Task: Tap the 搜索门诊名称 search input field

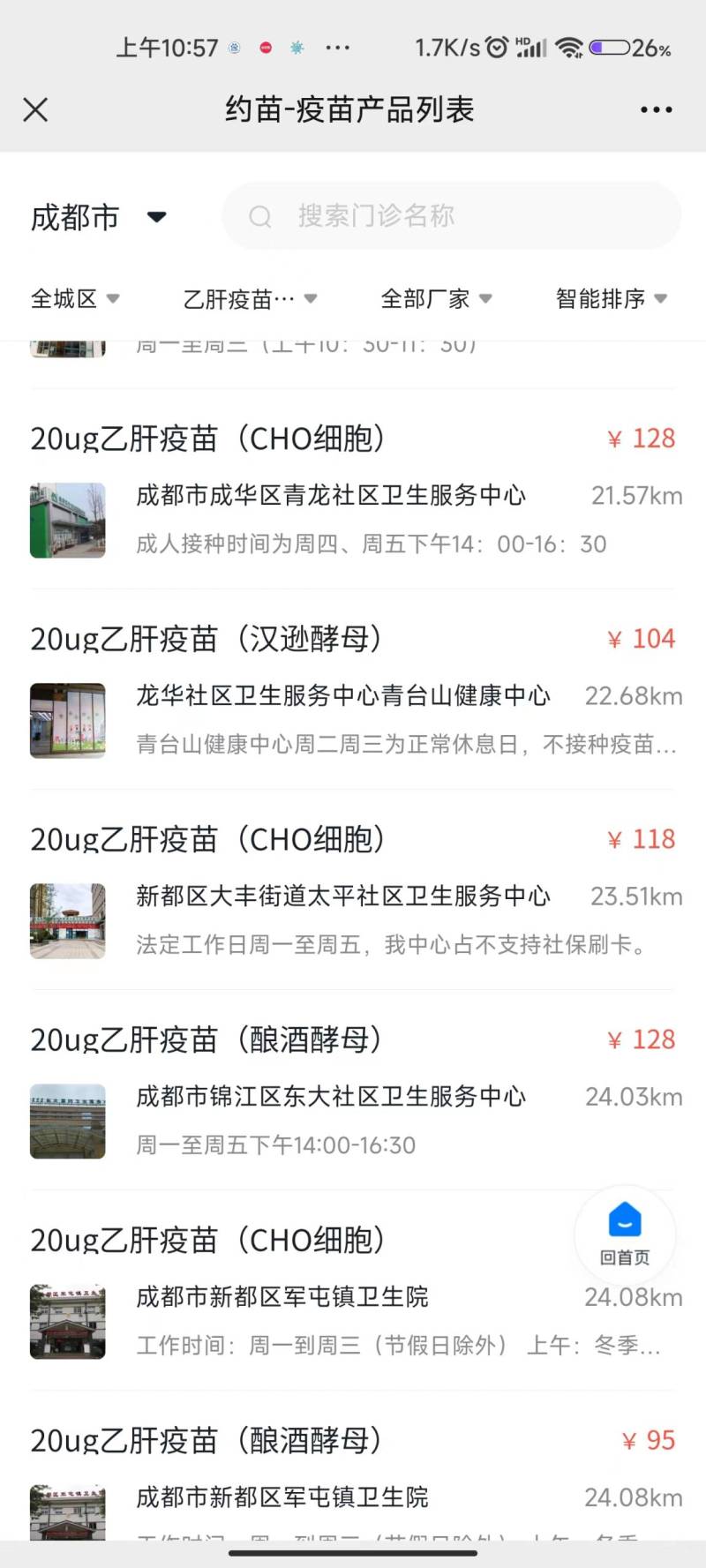Action: tap(450, 216)
